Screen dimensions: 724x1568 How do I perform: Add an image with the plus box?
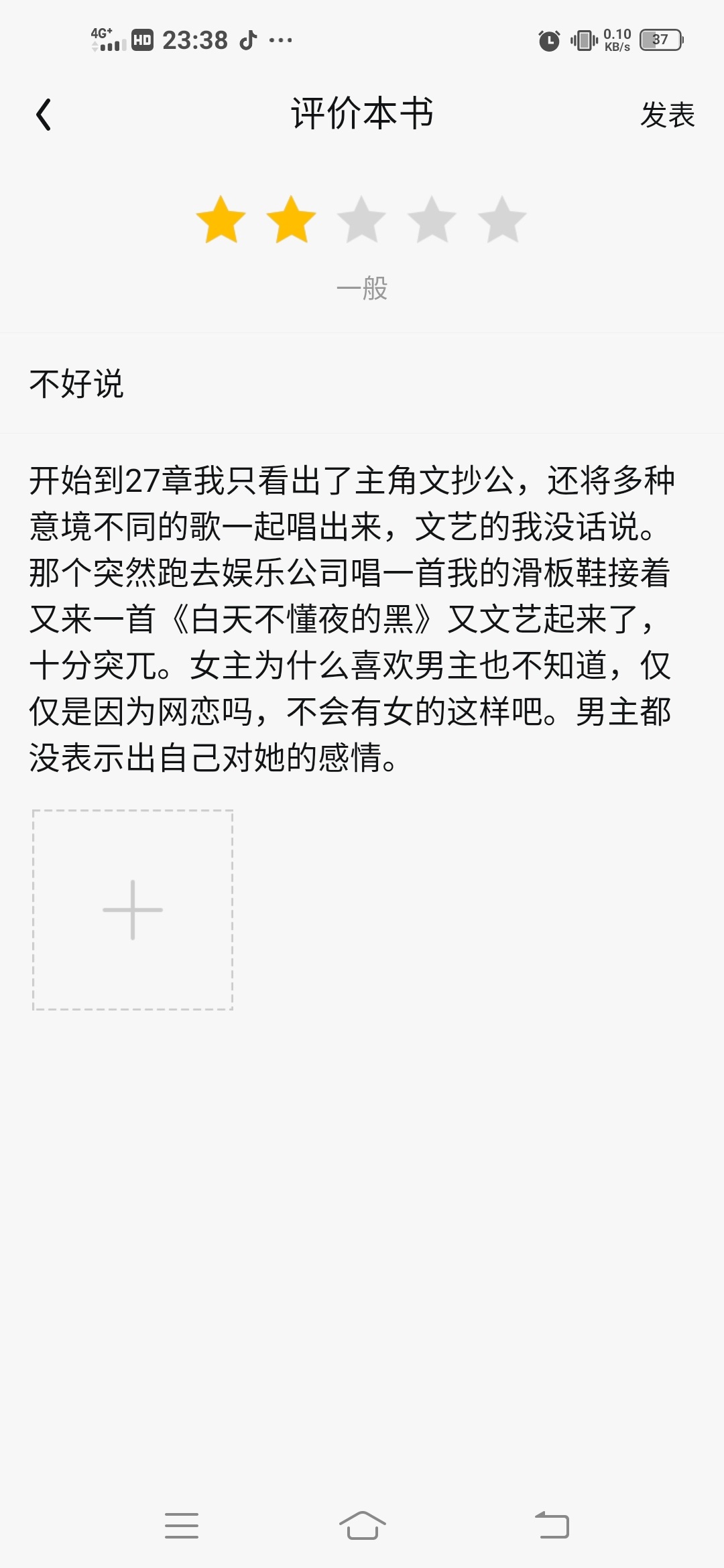pos(133,910)
